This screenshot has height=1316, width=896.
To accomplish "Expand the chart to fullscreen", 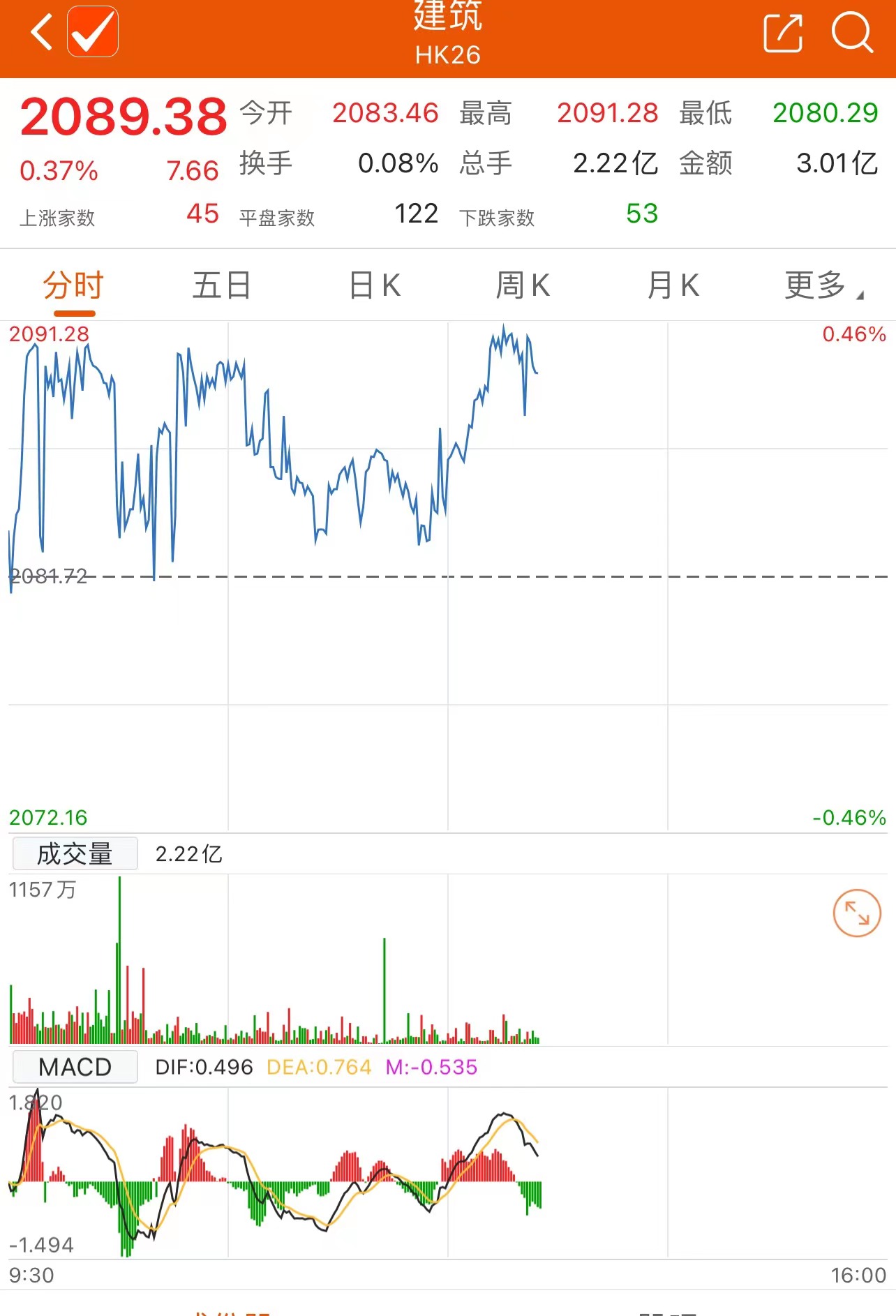I will point(857,913).
